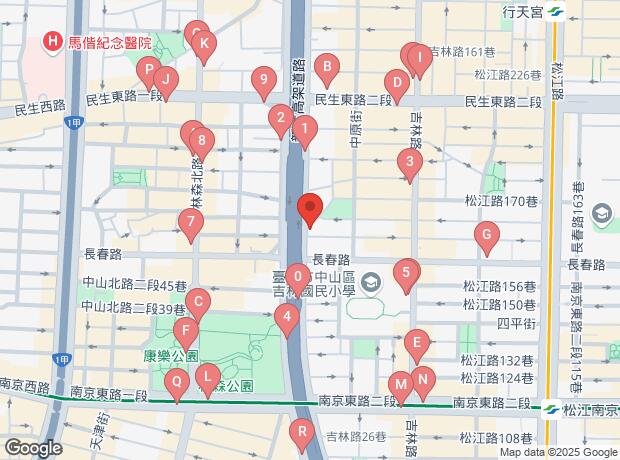Image resolution: width=620 pixels, height=460 pixels.
Task: Tap marker G near 長春路
Action: pyautogui.click(x=486, y=238)
